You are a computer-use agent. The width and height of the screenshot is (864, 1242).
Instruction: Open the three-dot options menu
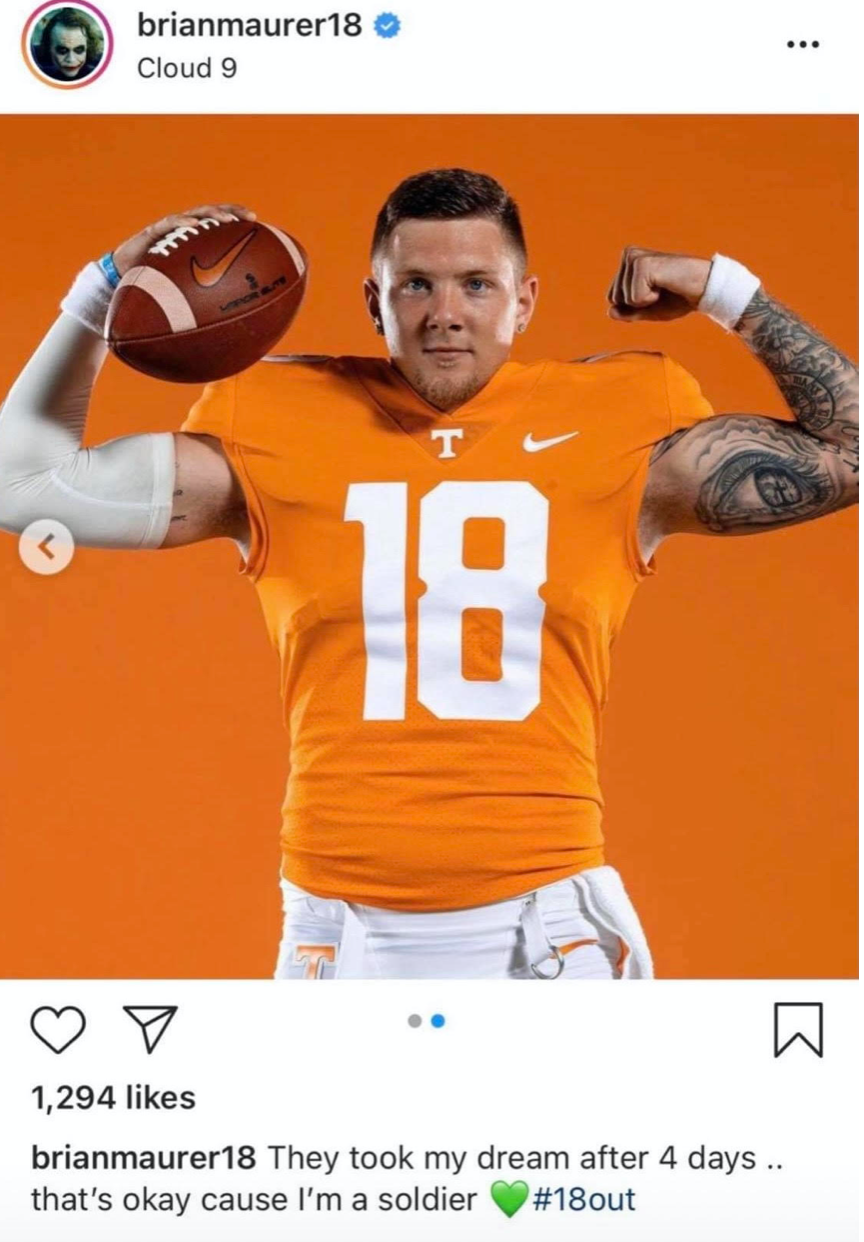[x=803, y=44]
